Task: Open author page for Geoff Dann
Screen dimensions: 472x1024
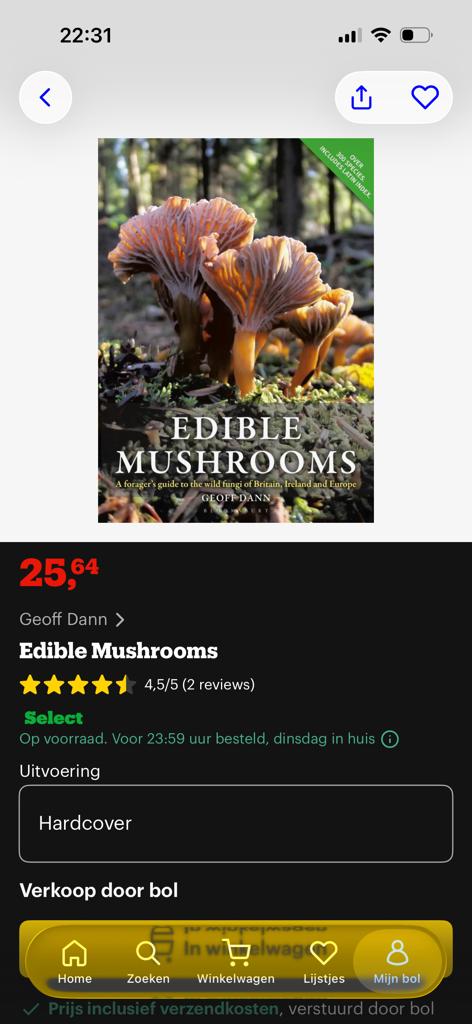Action: coord(72,619)
